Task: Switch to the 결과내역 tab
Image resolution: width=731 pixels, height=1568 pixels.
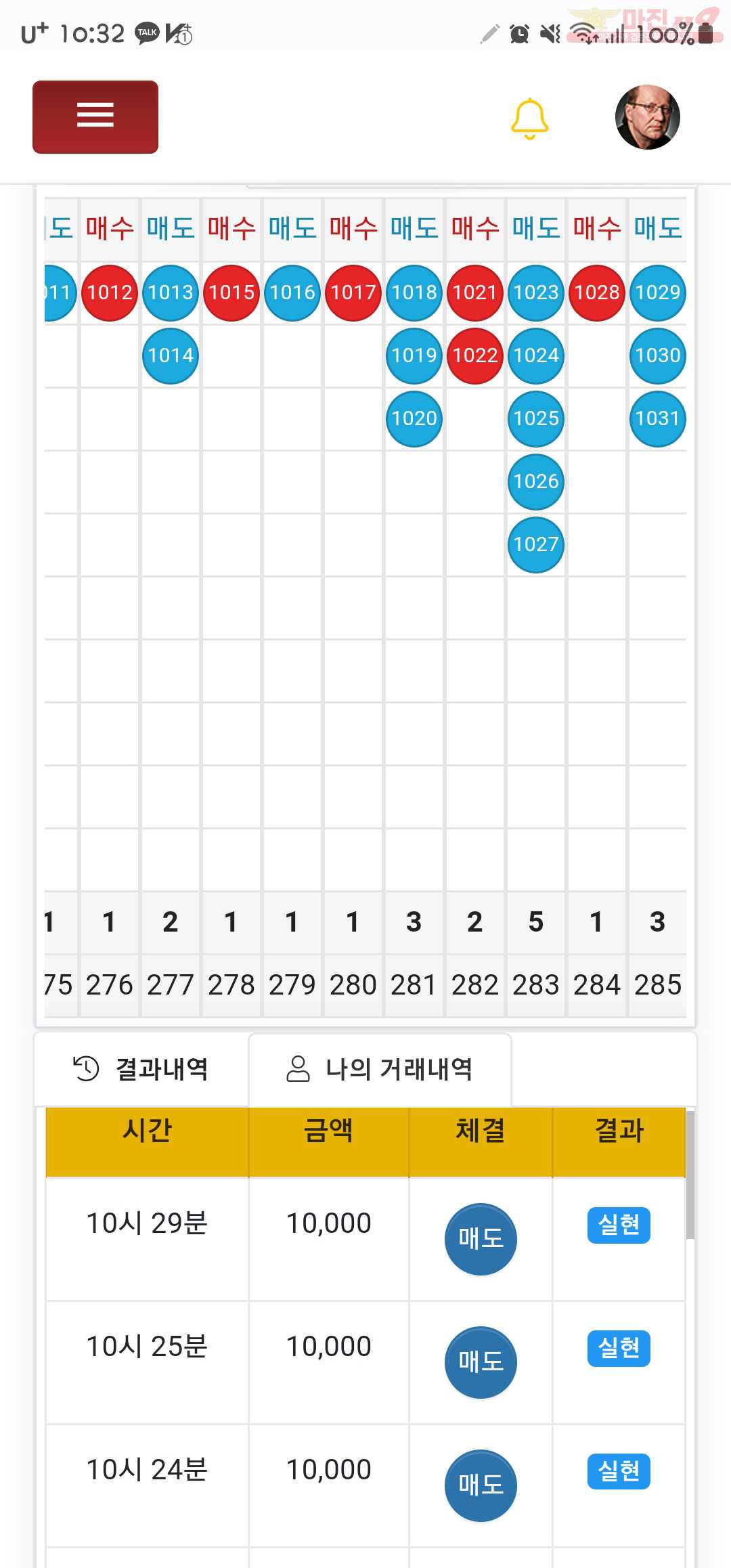Action: tap(141, 1070)
